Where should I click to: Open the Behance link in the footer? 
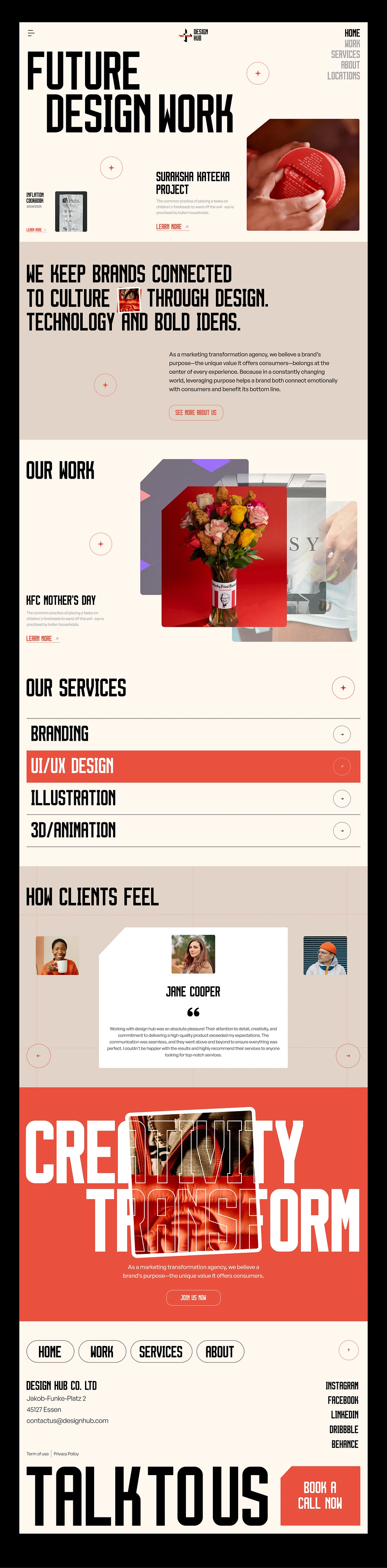pos(344,1444)
